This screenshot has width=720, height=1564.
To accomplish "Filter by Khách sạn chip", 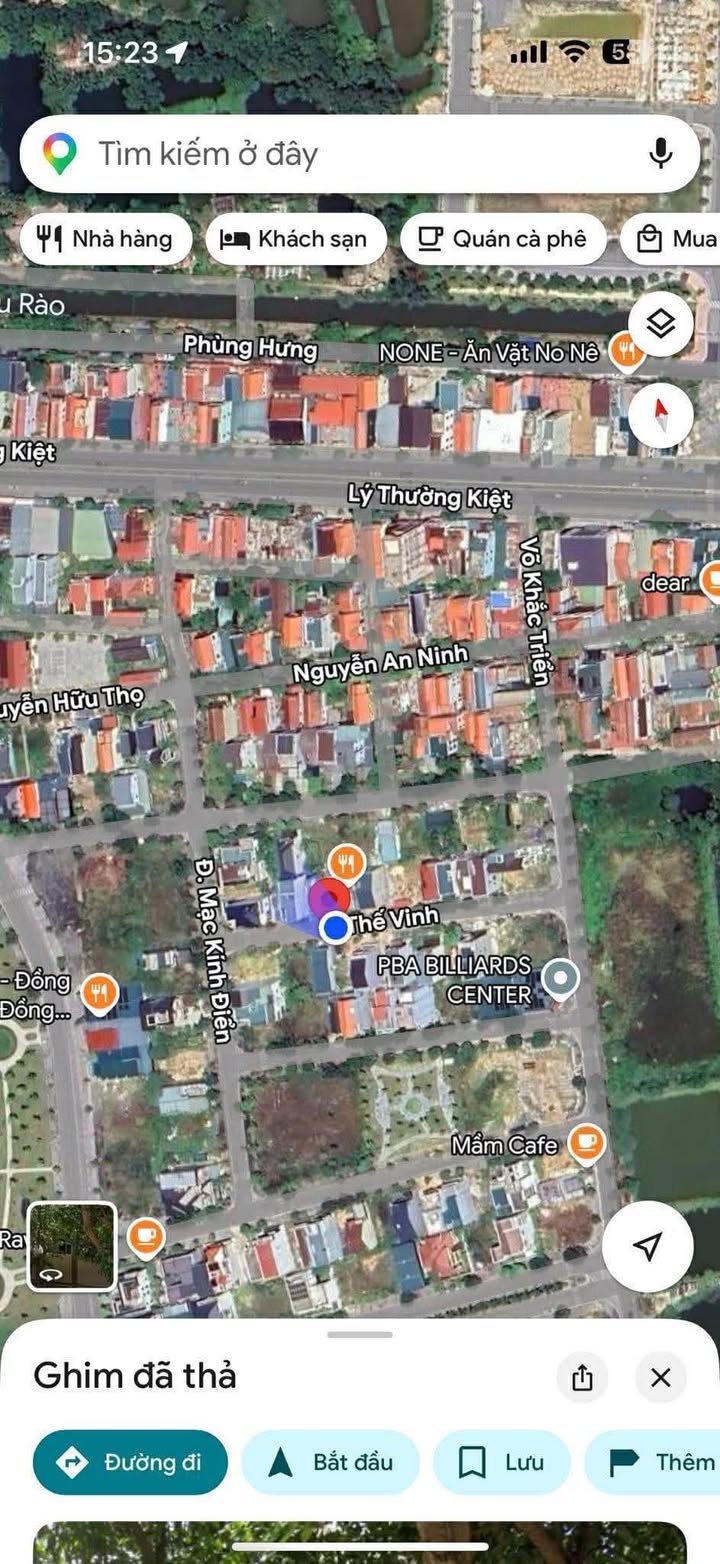I will coord(295,239).
